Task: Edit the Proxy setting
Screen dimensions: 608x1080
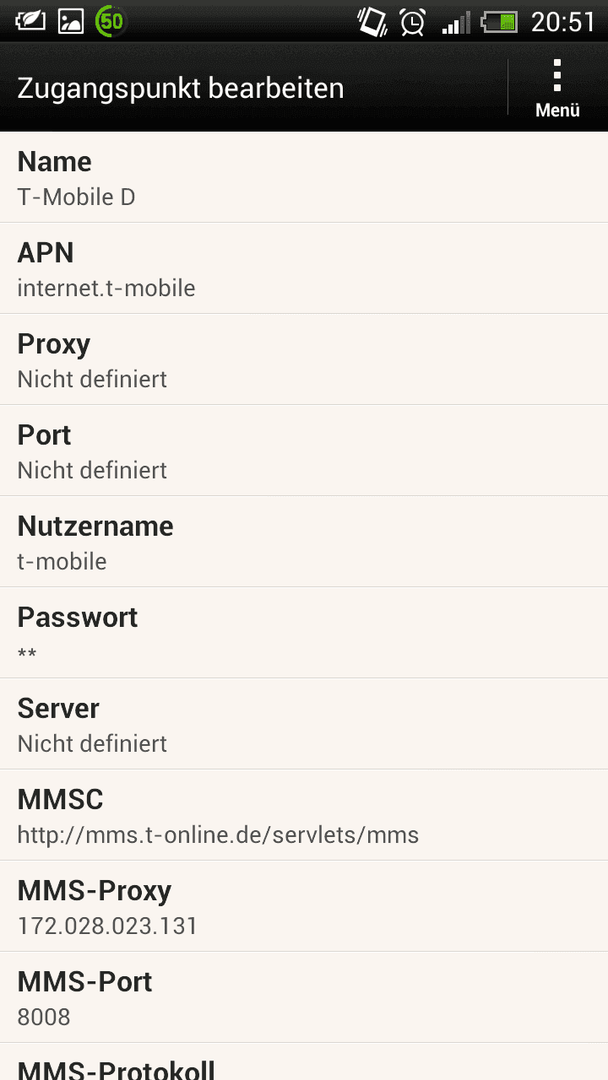Action: pos(304,360)
